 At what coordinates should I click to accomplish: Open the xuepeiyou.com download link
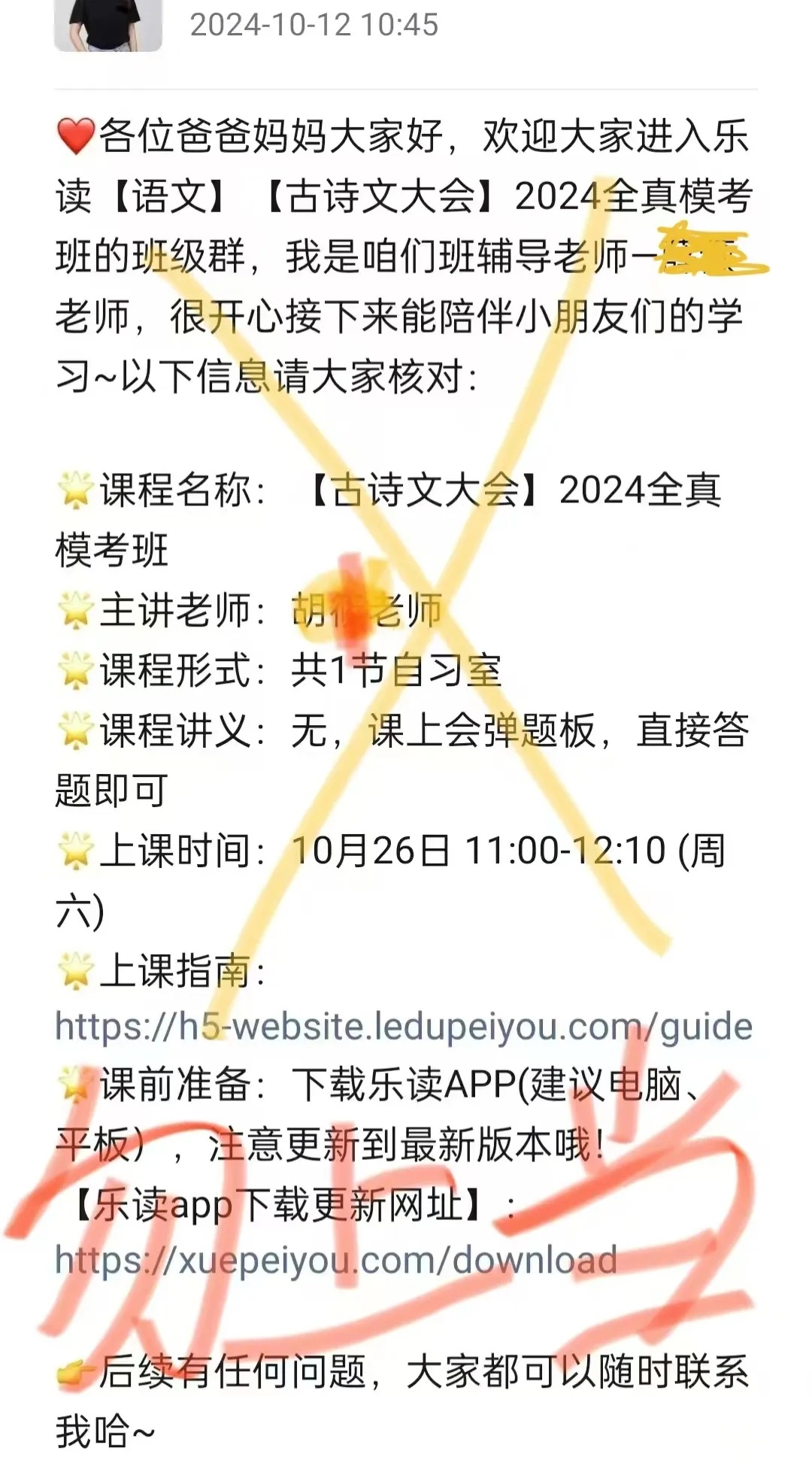336,1260
